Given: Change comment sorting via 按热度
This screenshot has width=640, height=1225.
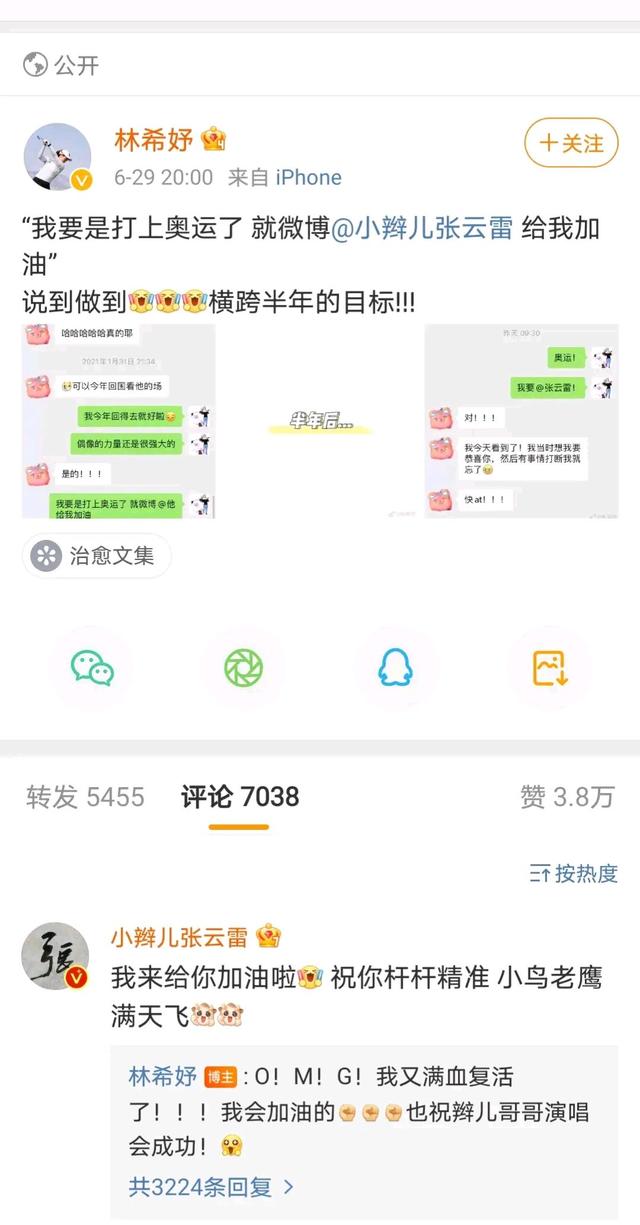Looking at the screenshot, I should (x=574, y=873).
